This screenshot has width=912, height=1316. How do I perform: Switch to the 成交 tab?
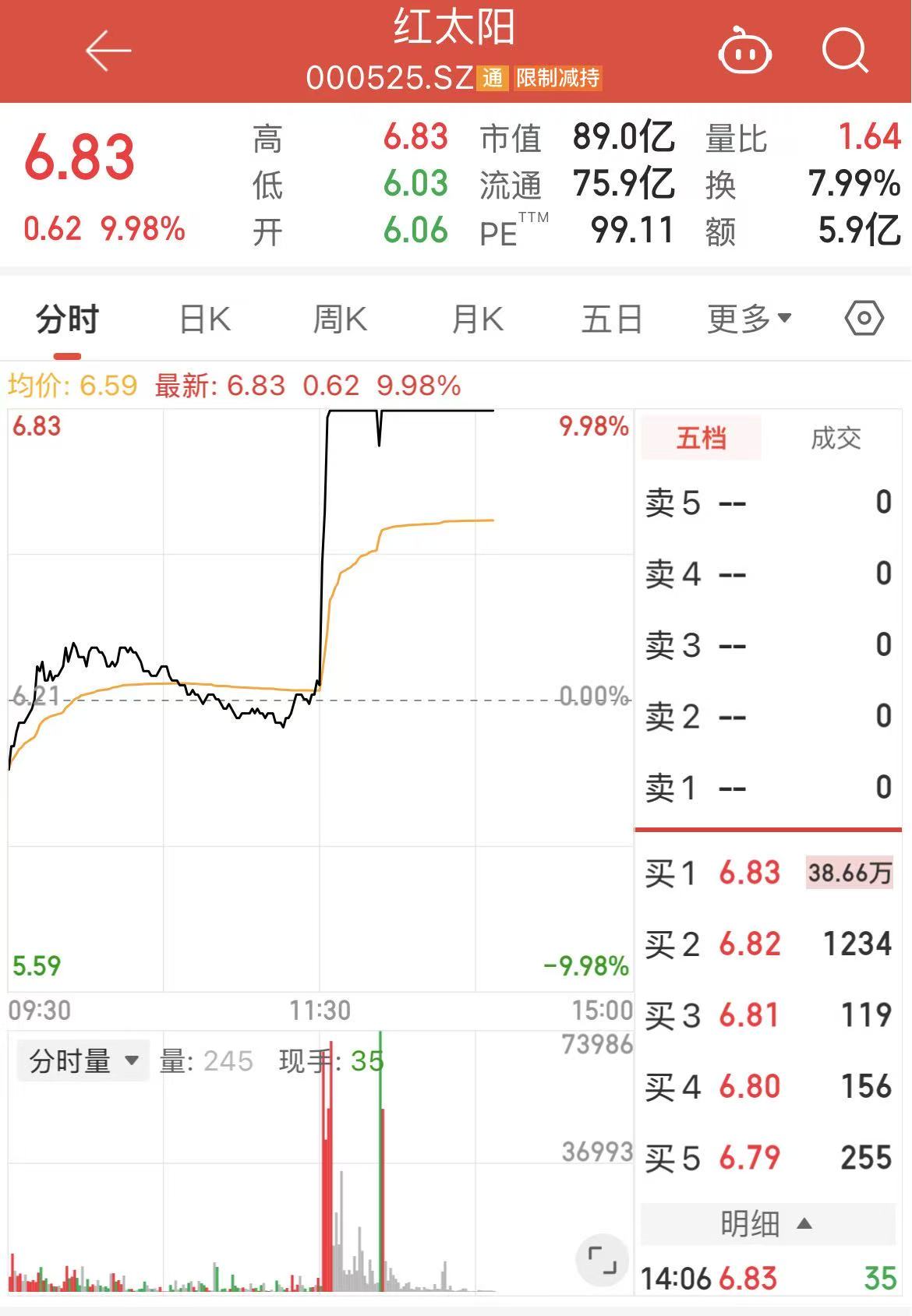(836, 438)
